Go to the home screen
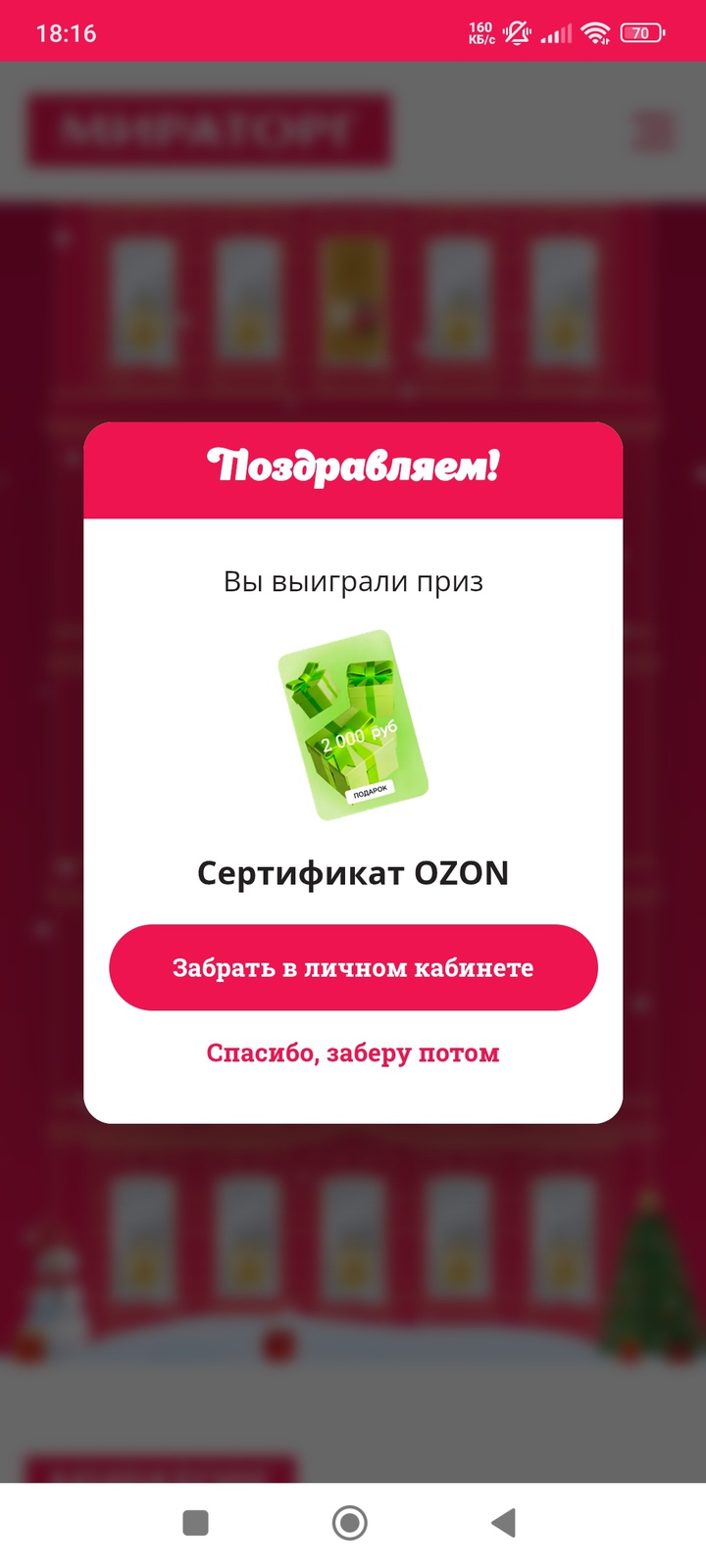Viewport: 706px width, 1568px height. coord(350,1523)
